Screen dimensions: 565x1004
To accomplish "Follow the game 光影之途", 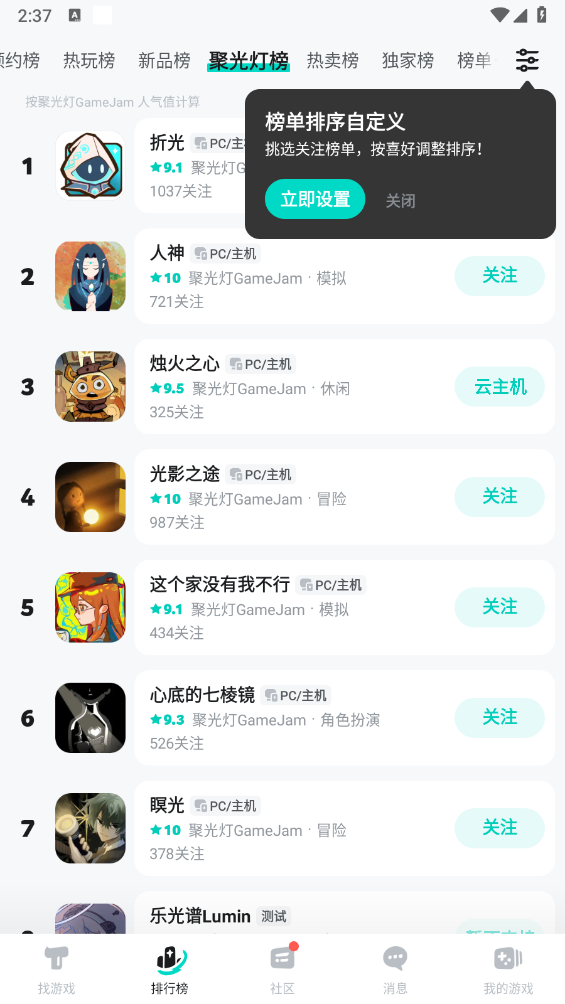I will point(500,496).
